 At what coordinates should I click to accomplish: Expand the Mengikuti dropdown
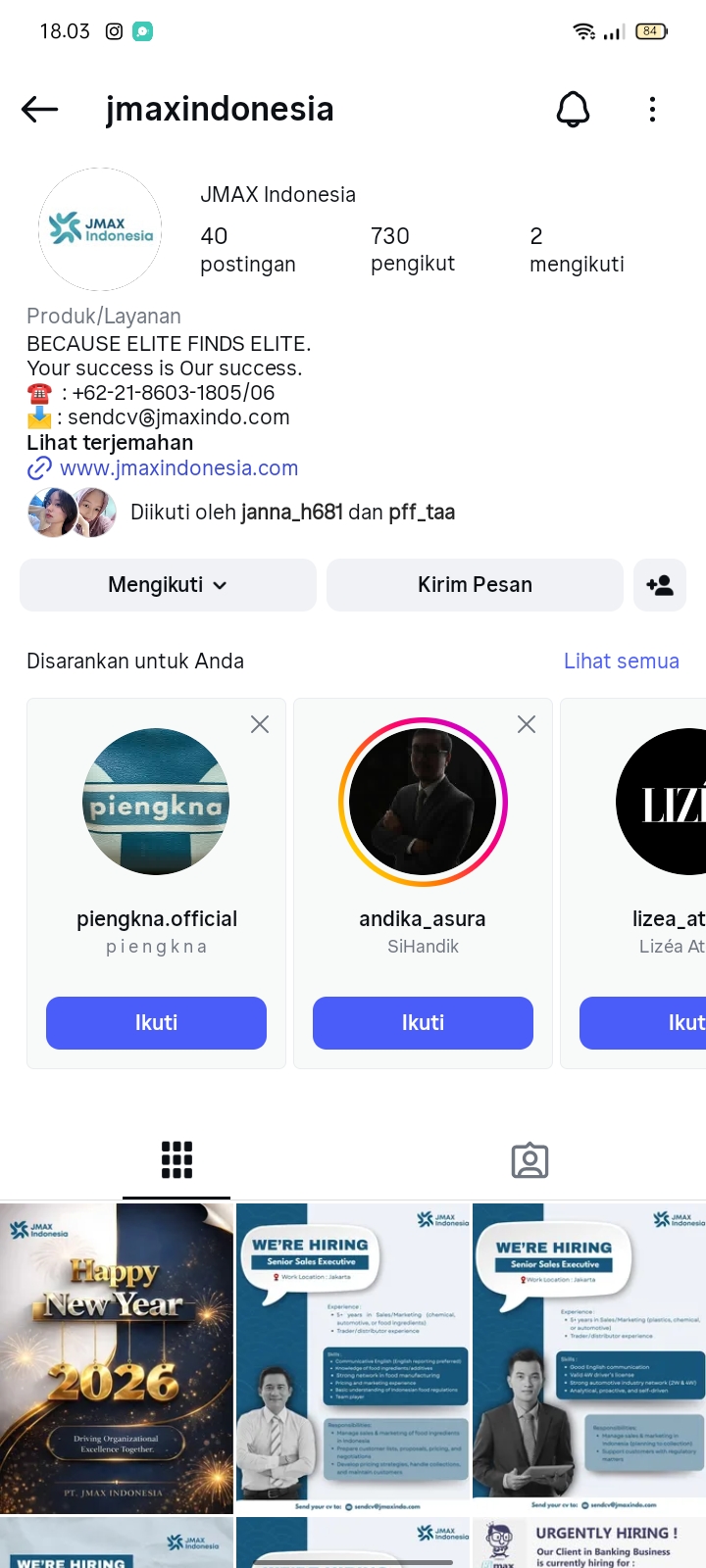[168, 585]
